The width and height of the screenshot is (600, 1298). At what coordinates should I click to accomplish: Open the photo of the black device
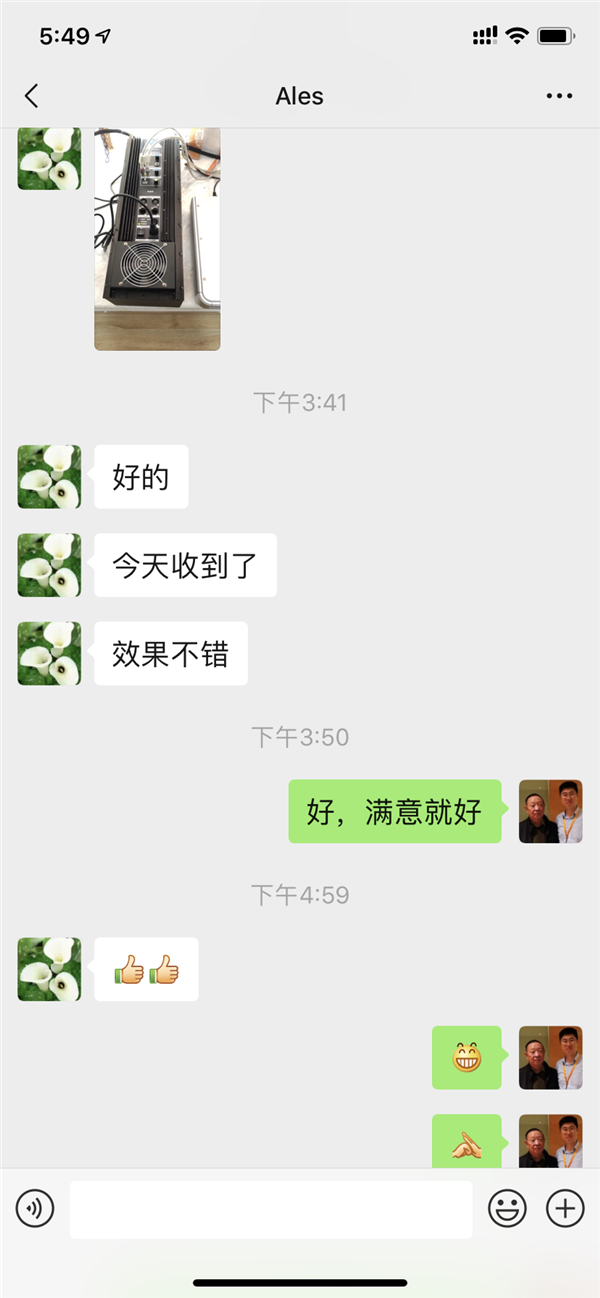157,238
